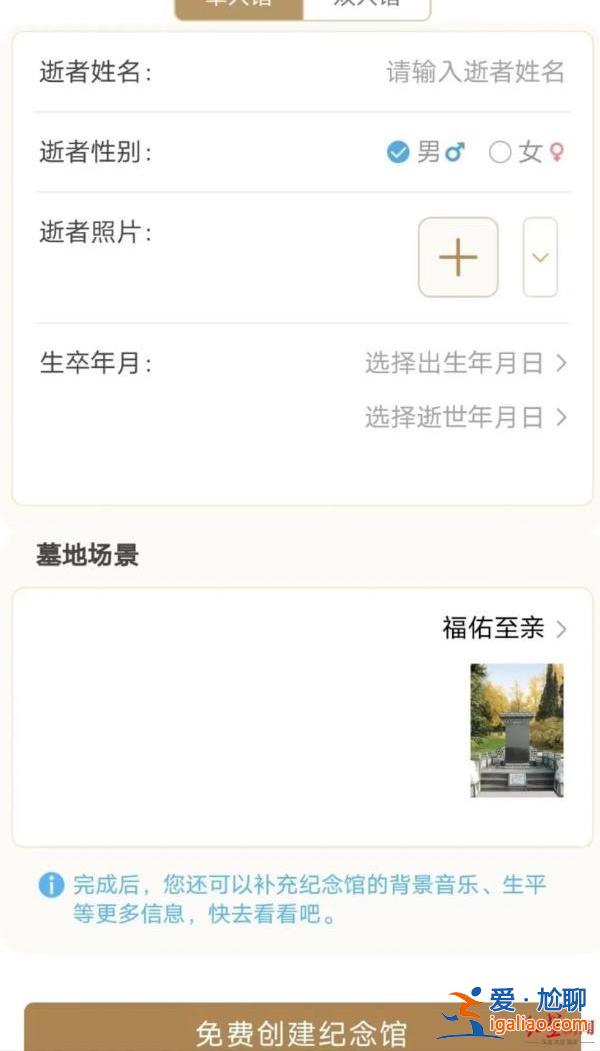Choose 女 as the deceased's gender

pyautogui.click(x=527, y=152)
